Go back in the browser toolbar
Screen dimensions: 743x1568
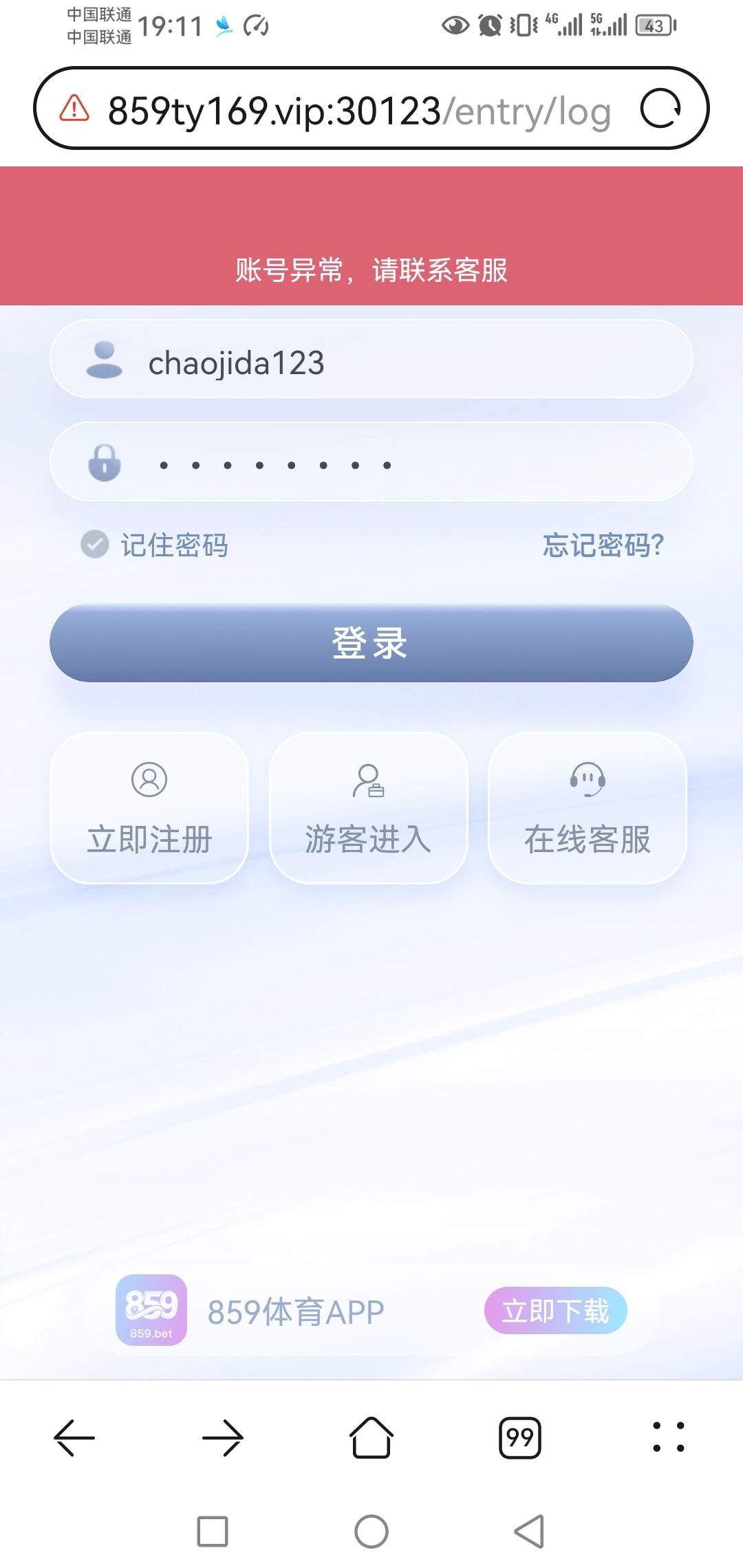(74, 1437)
